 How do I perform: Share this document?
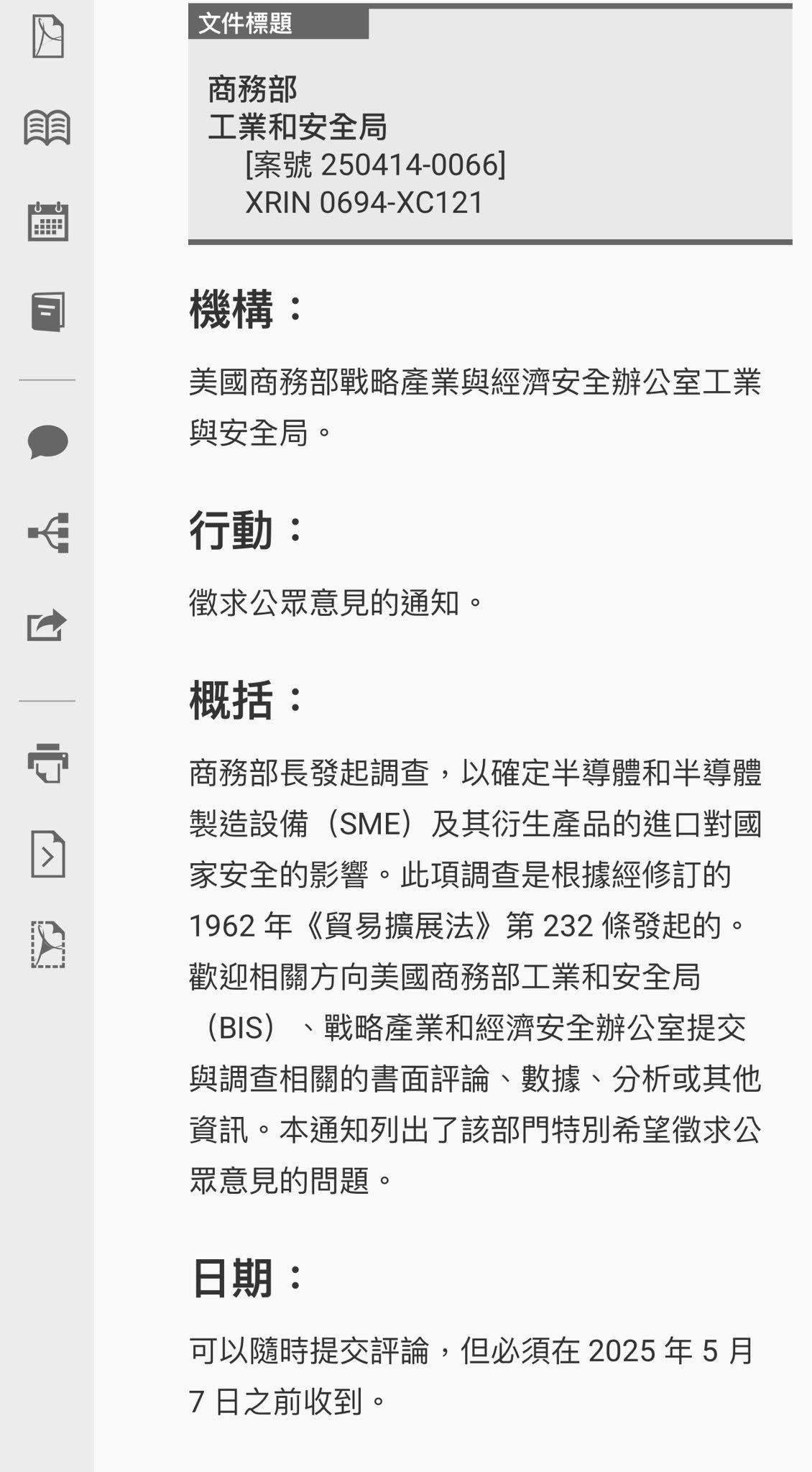[47, 625]
